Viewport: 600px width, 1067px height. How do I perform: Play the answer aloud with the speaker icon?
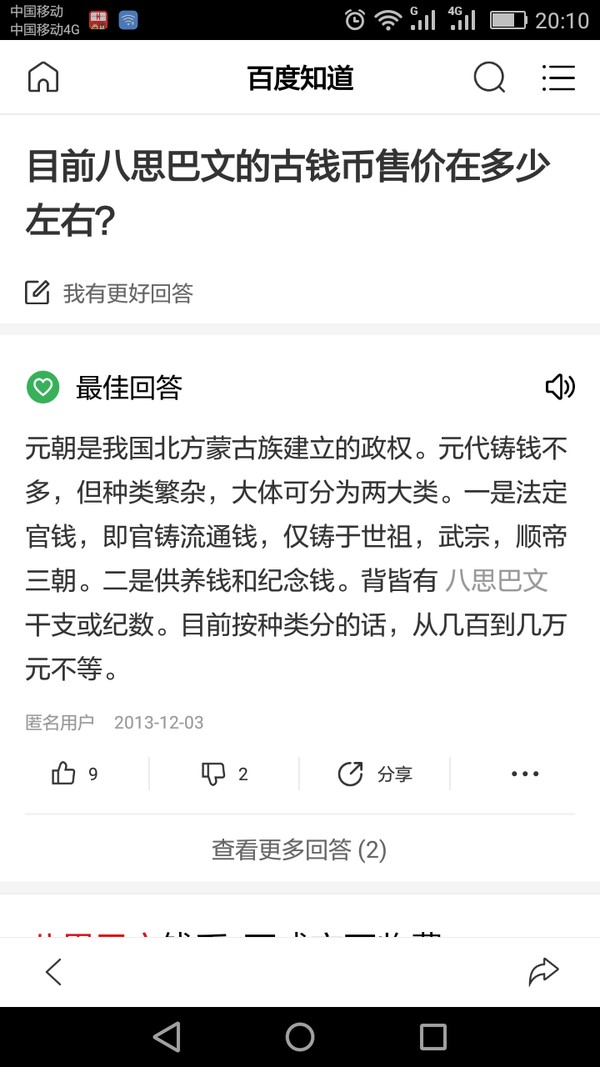(x=559, y=387)
